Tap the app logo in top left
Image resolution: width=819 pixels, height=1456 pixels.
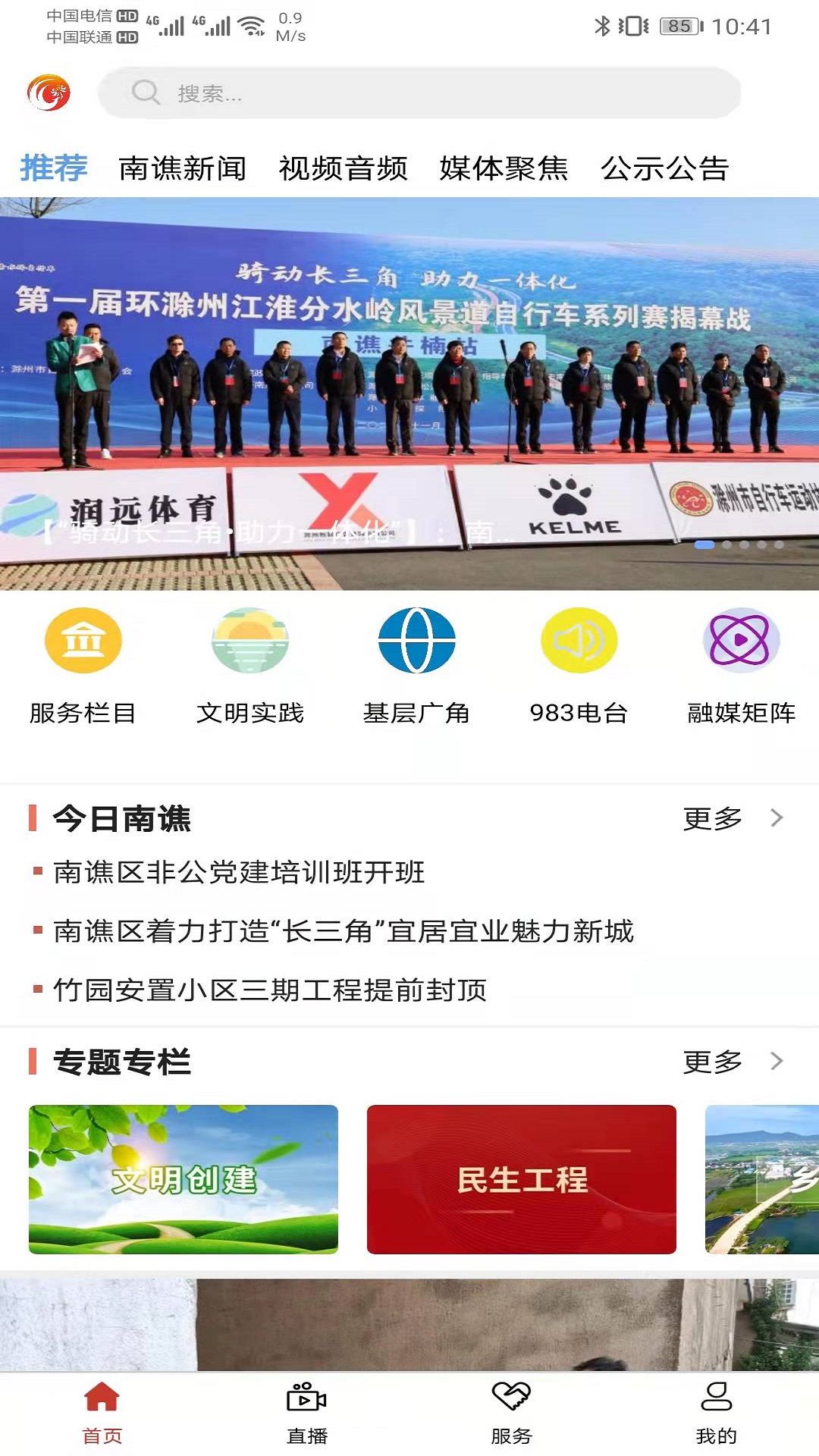coord(50,93)
